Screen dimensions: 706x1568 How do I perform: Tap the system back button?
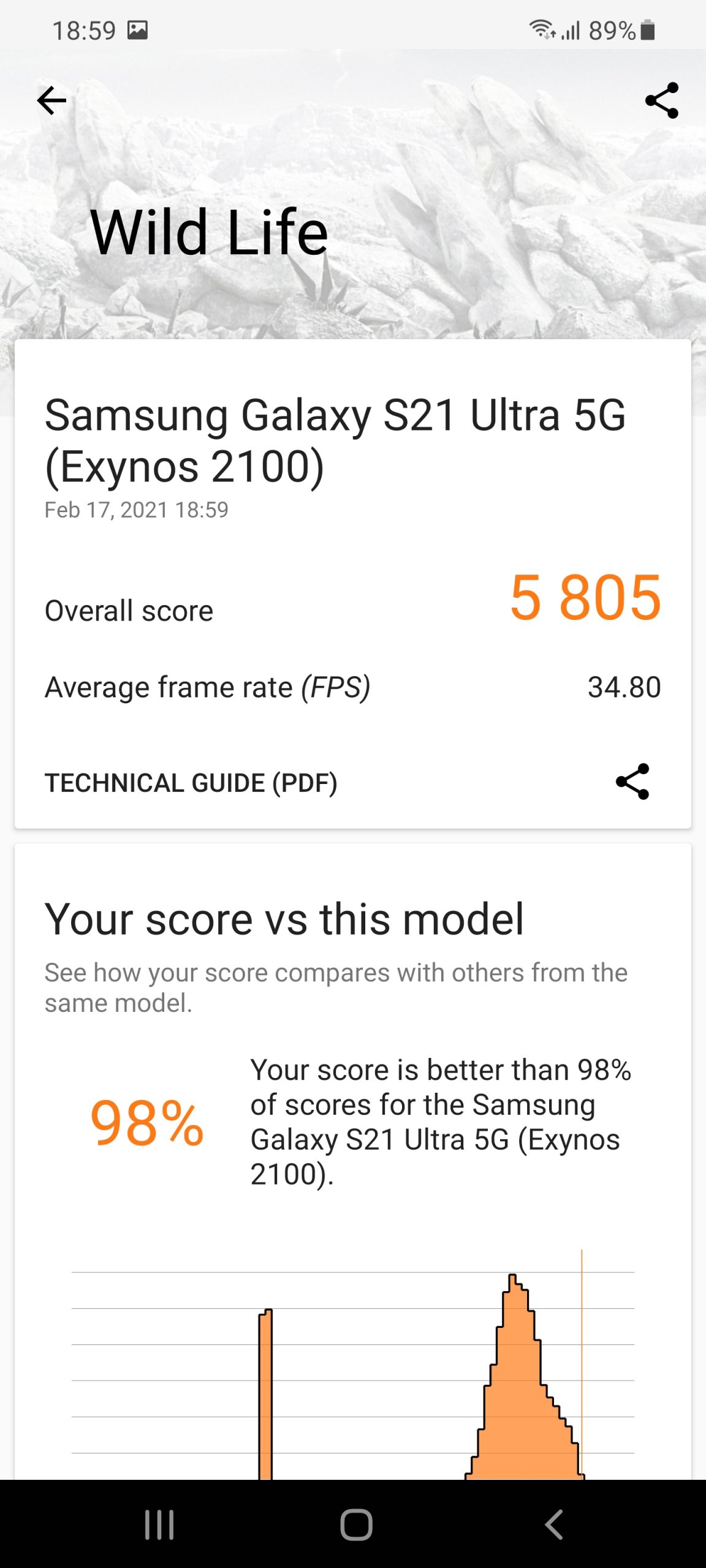[554, 1525]
